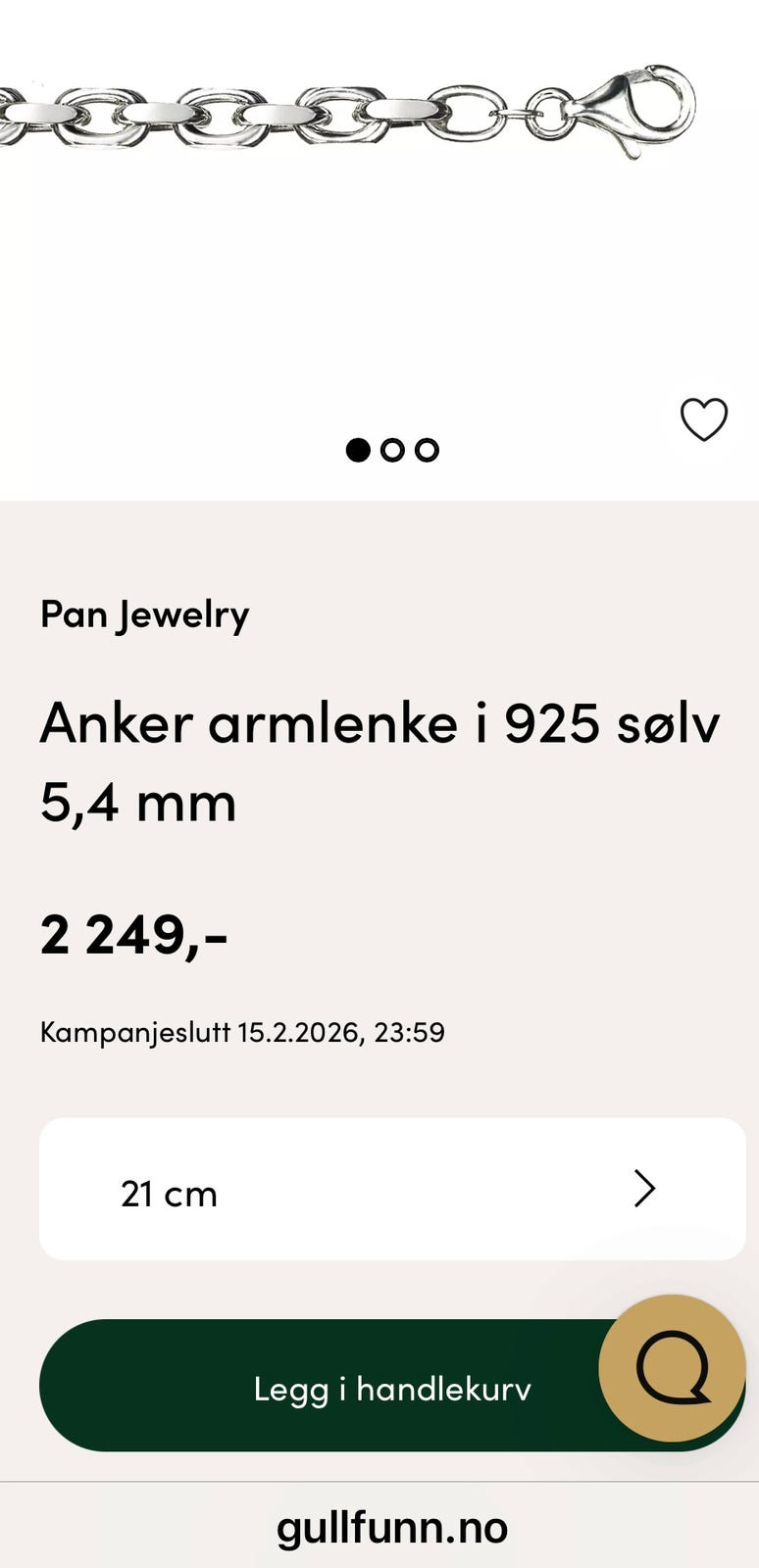The height and width of the screenshot is (1568, 759).
Task: Activate the middle image indicator dot
Action: pyautogui.click(x=392, y=450)
